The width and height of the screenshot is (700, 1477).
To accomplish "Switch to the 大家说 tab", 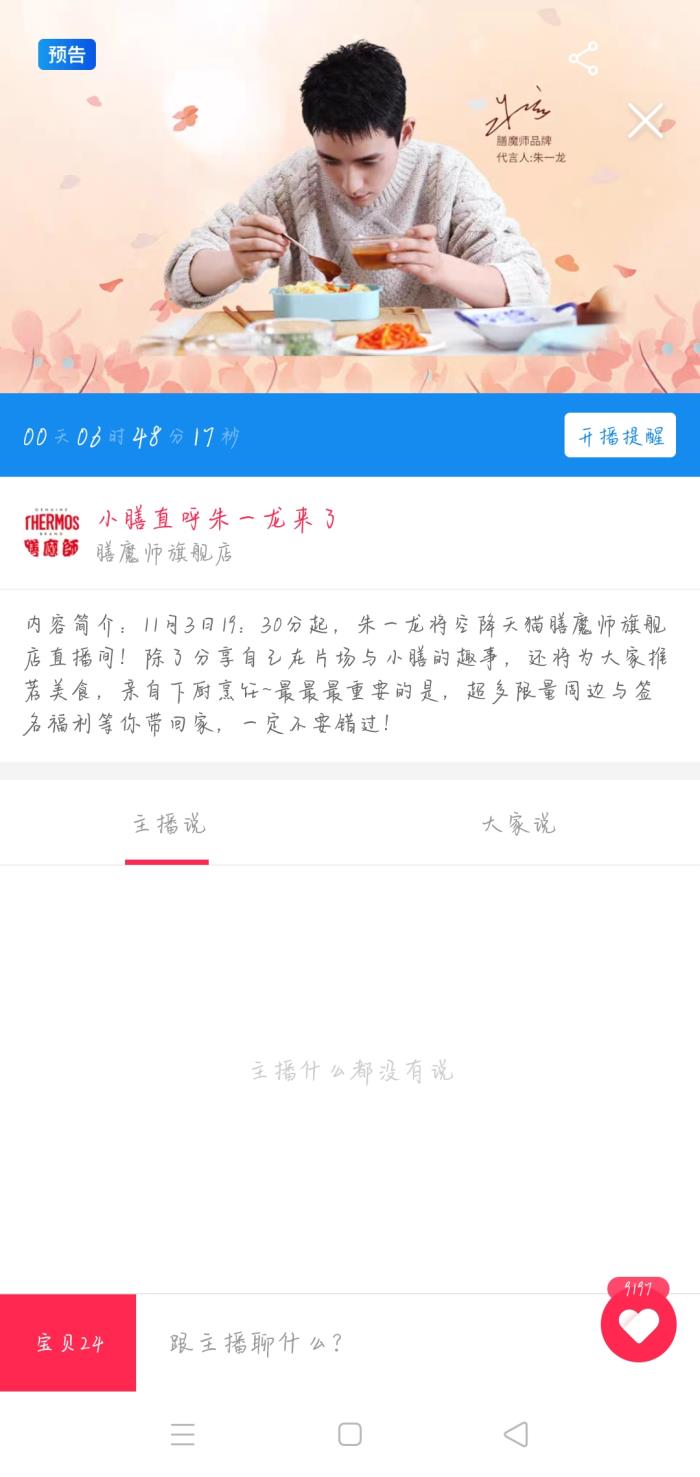I will click(x=518, y=825).
